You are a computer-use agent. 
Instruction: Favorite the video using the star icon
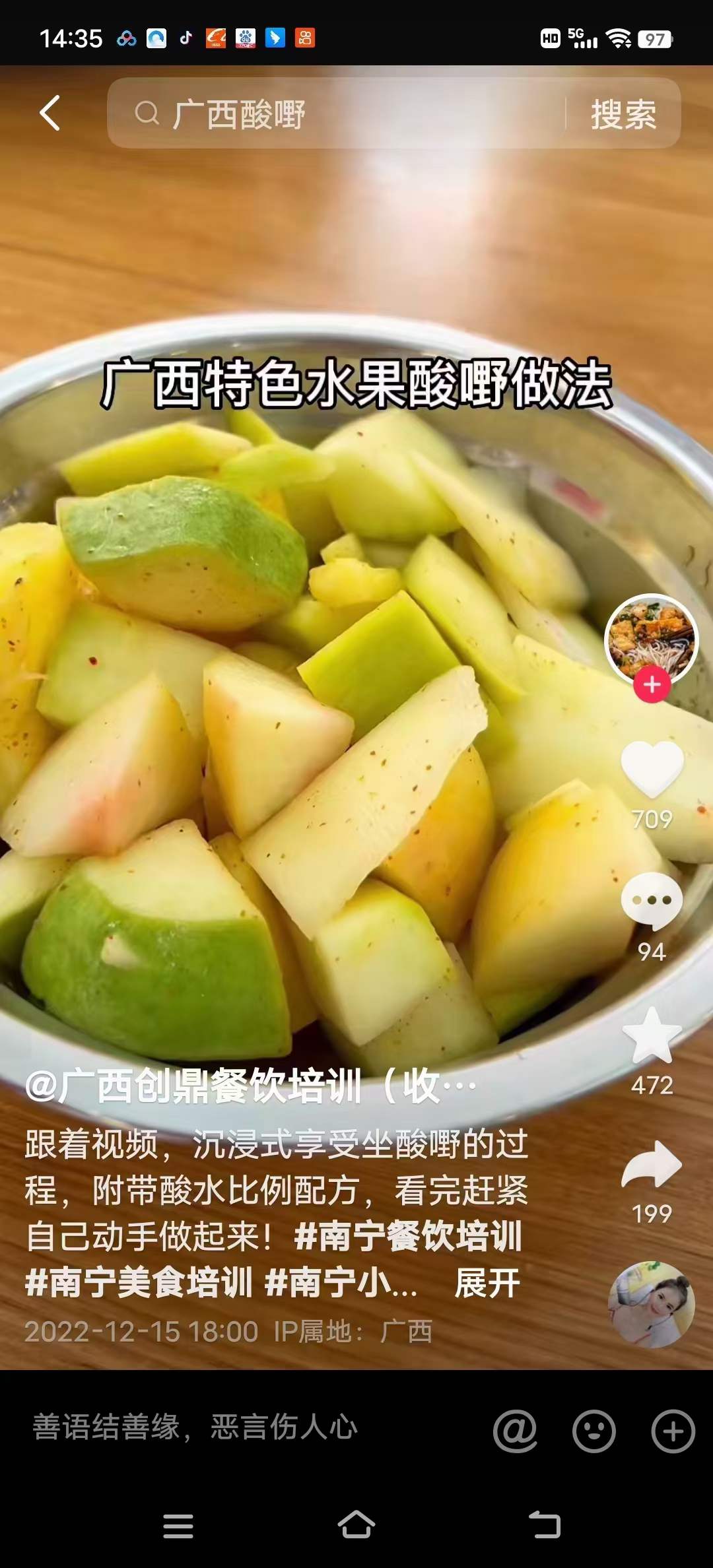650,1034
